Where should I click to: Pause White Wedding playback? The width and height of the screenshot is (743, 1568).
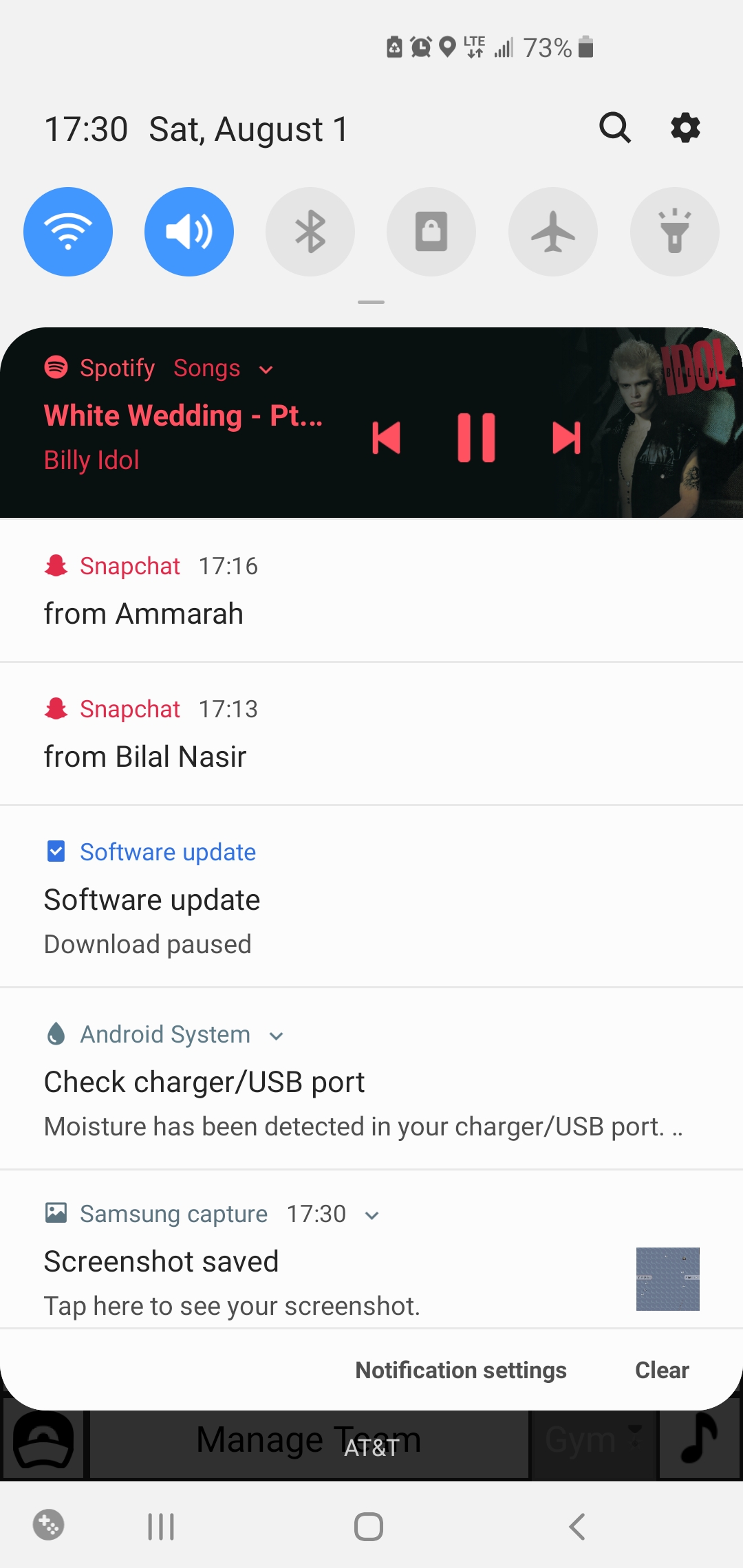click(x=476, y=438)
